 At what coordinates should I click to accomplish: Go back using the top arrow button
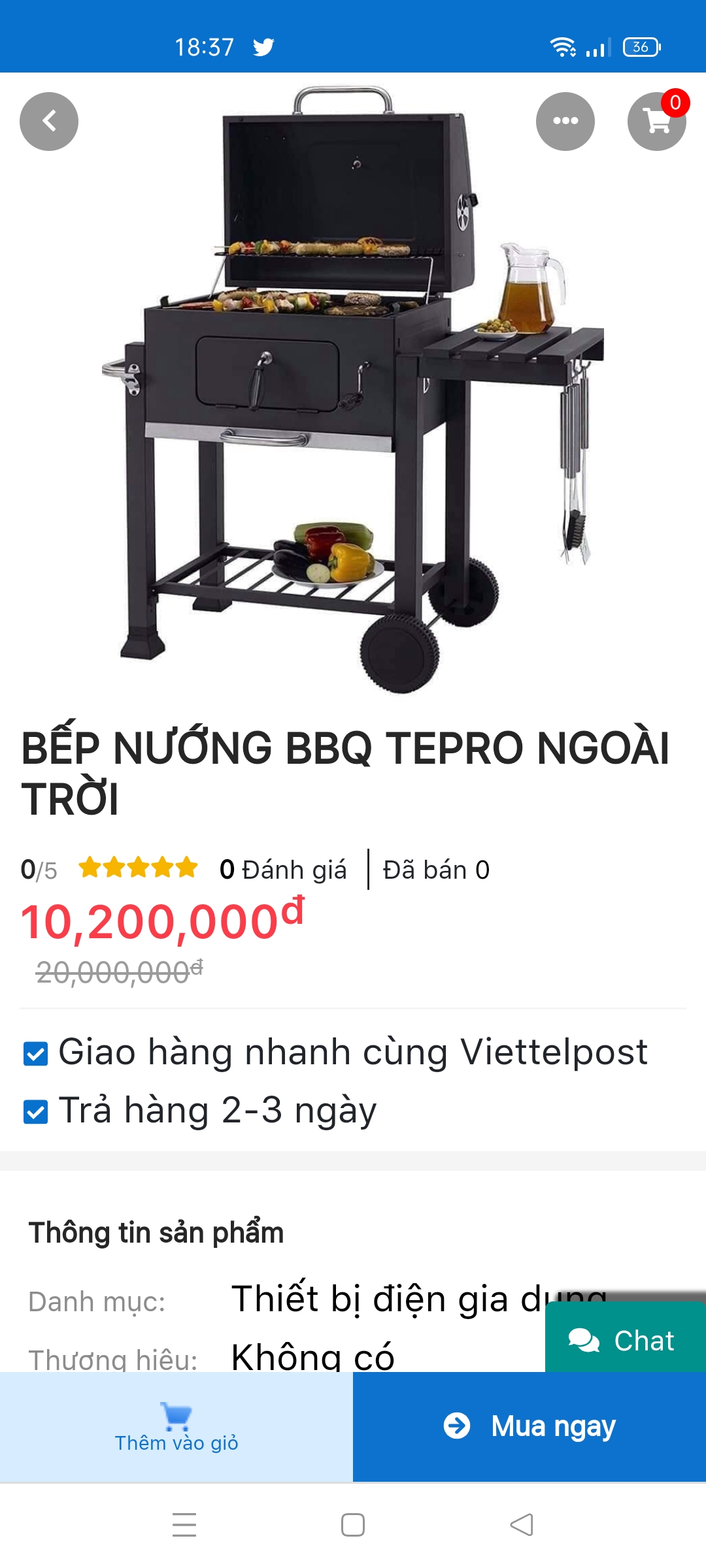coord(49,122)
